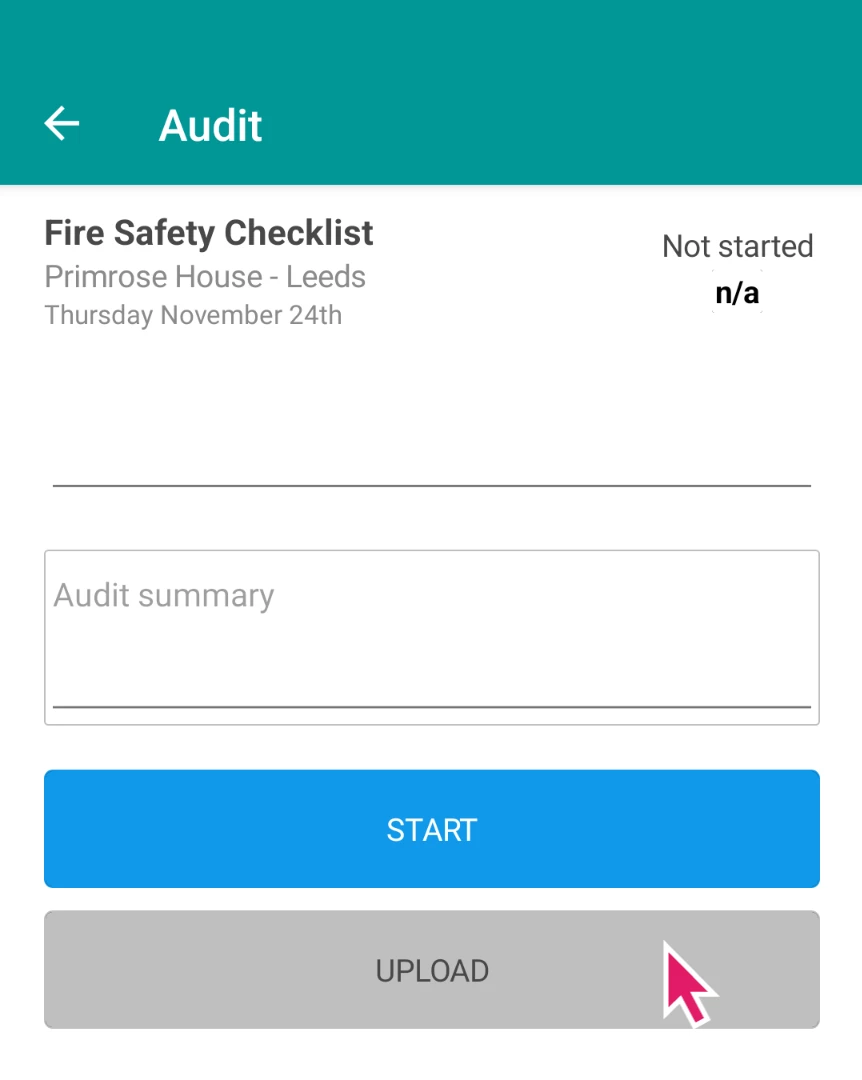862x1080 pixels.
Task: Tap the Thursday November 24th date label
Action: click(x=193, y=315)
